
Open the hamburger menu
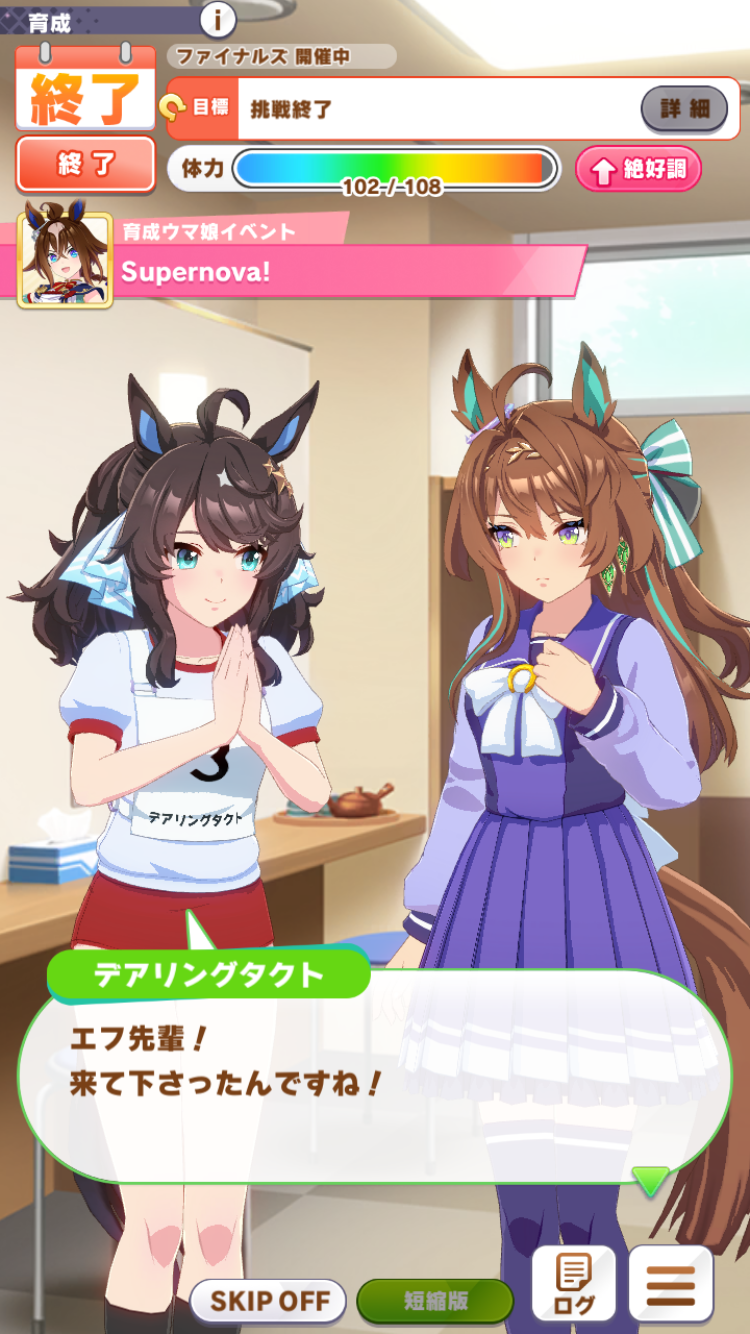(x=671, y=1284)
